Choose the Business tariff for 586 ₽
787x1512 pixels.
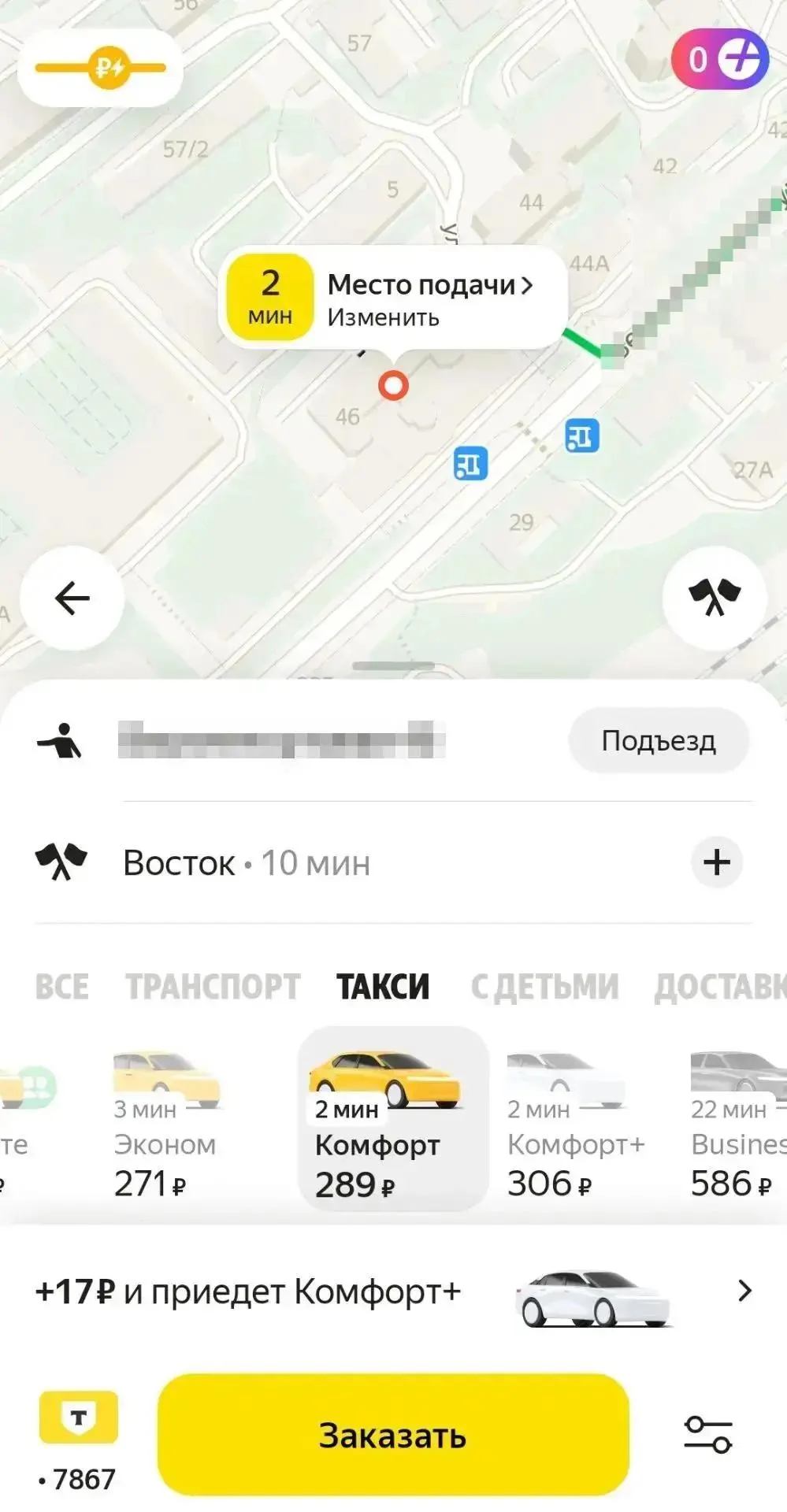tap(737, 1125)
